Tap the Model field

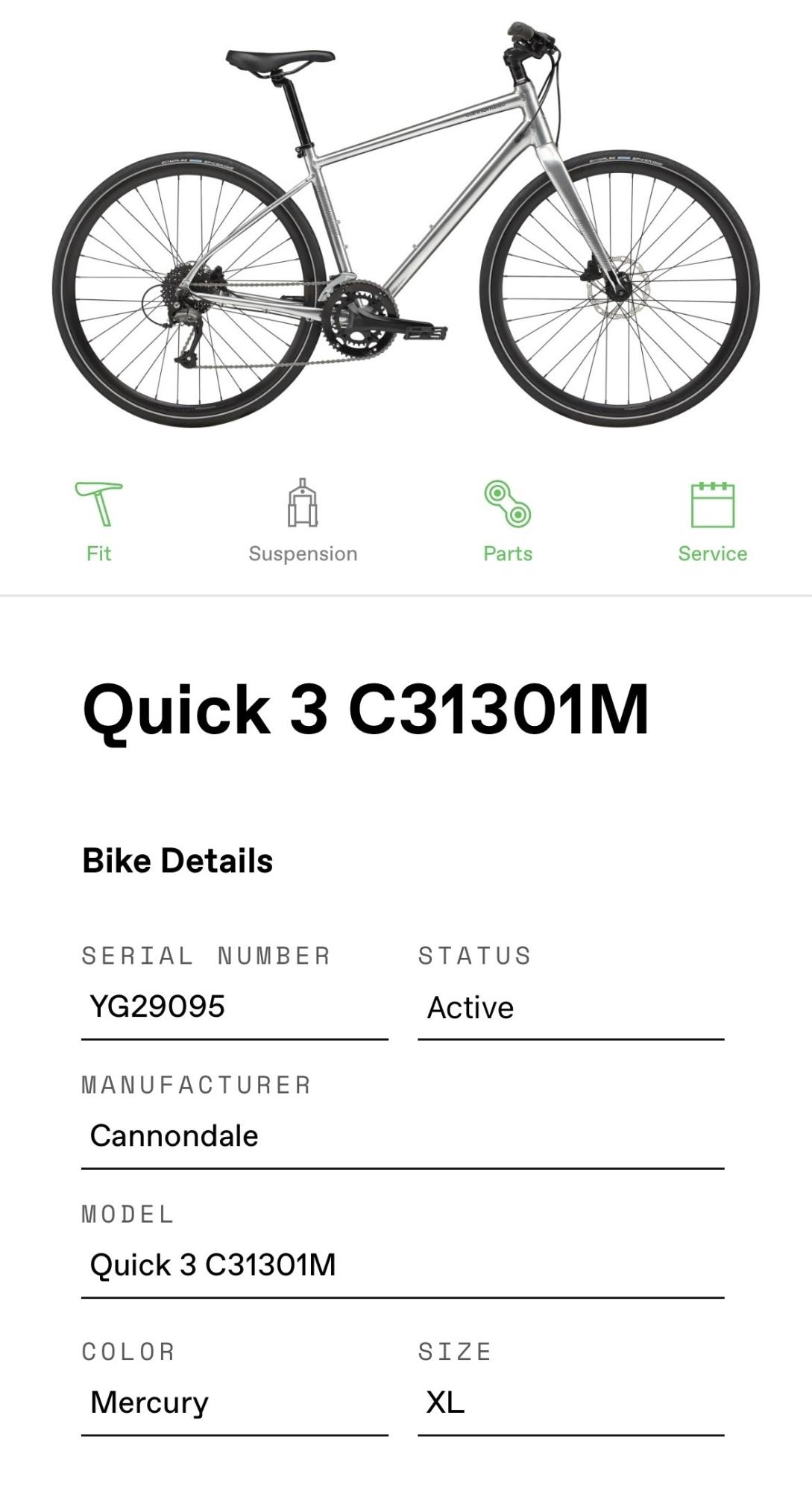pos(403,1265)
